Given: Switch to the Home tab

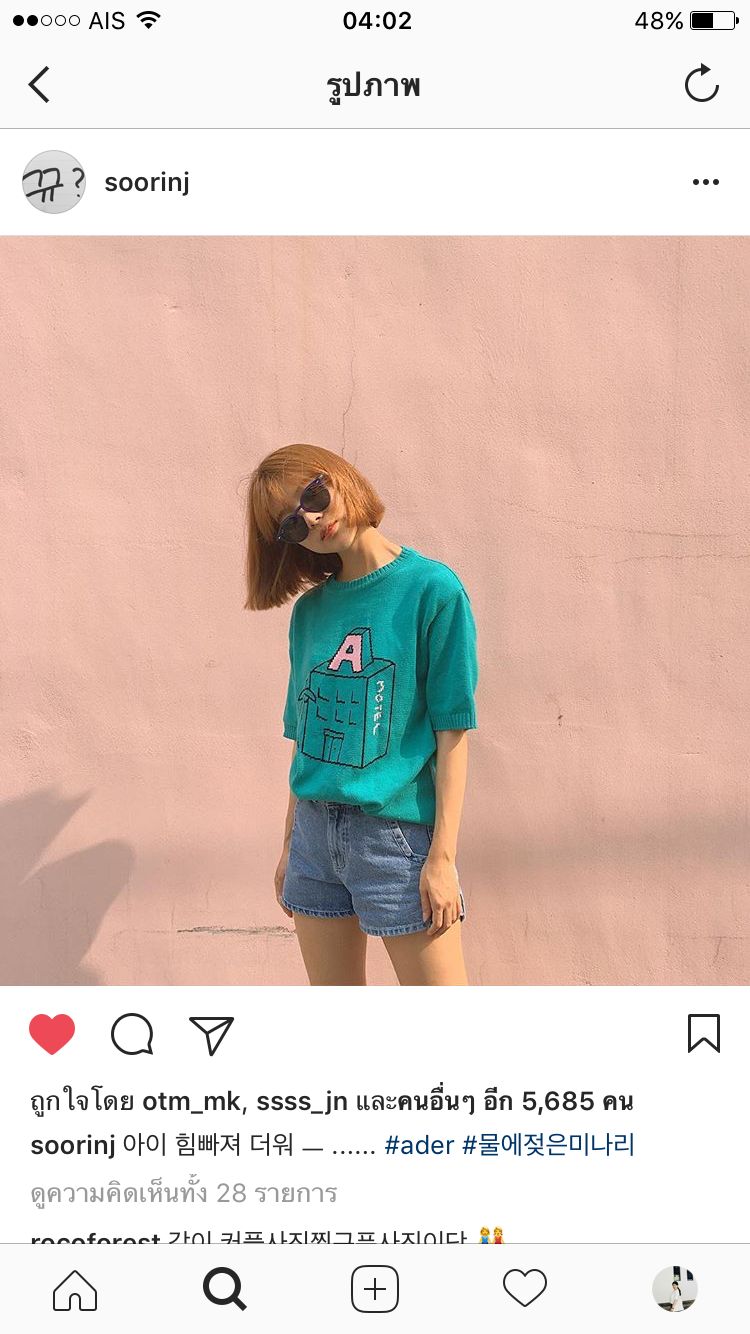Looking at the screenshot, I should tap(75, 1289).
